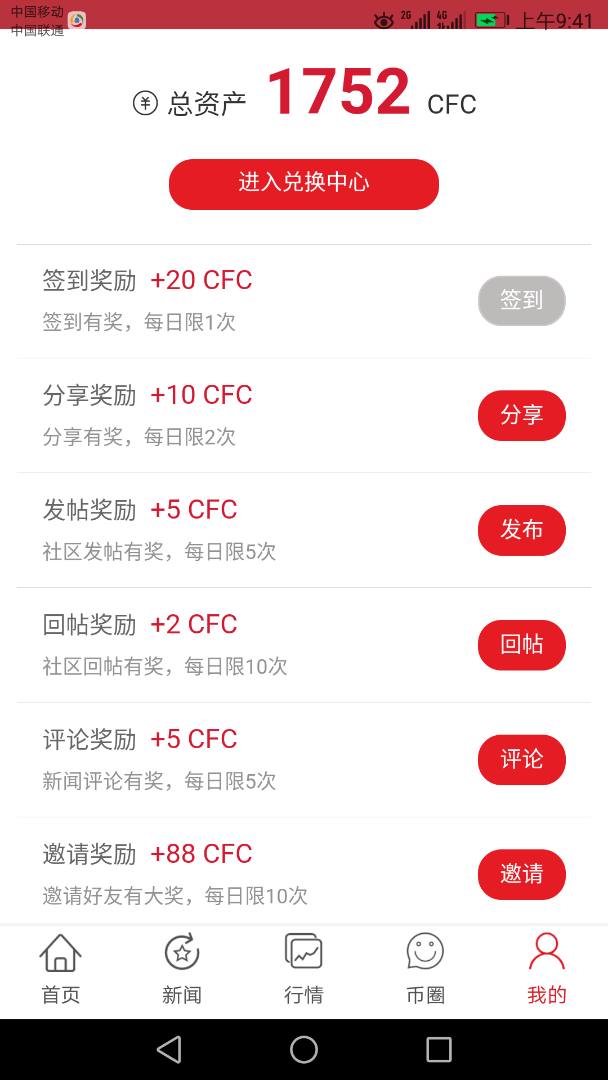The width and height of the screenshot is (608, 1080).
Task: Tap the system back button
Action: pyautogui.click(x=169, y=1049)
